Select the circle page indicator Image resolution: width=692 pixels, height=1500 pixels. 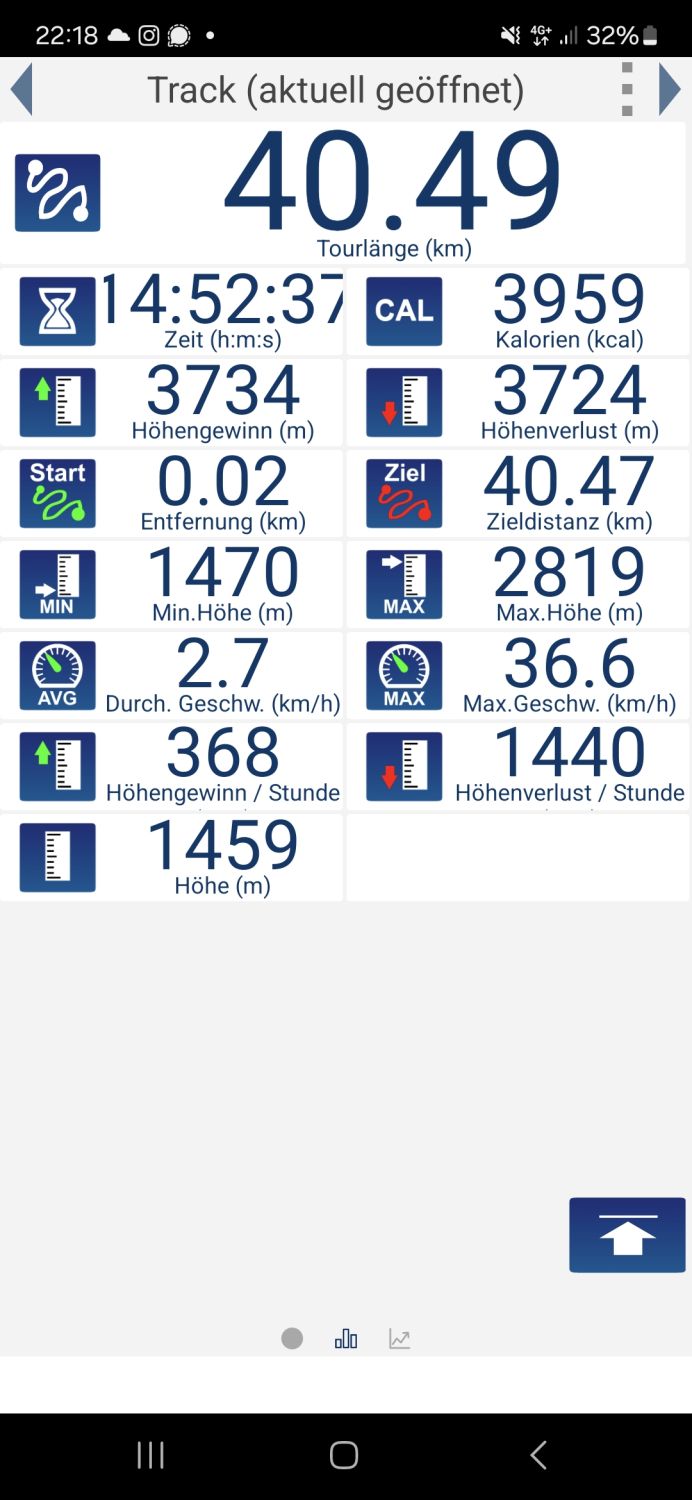point(292,1338)
